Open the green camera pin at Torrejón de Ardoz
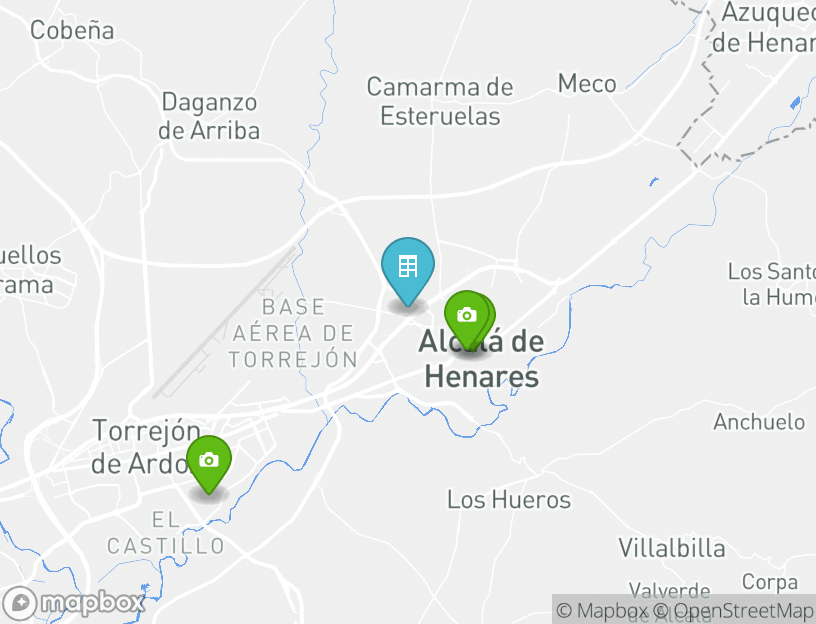Viewport: 816px width, 624px height. (208, 461)
